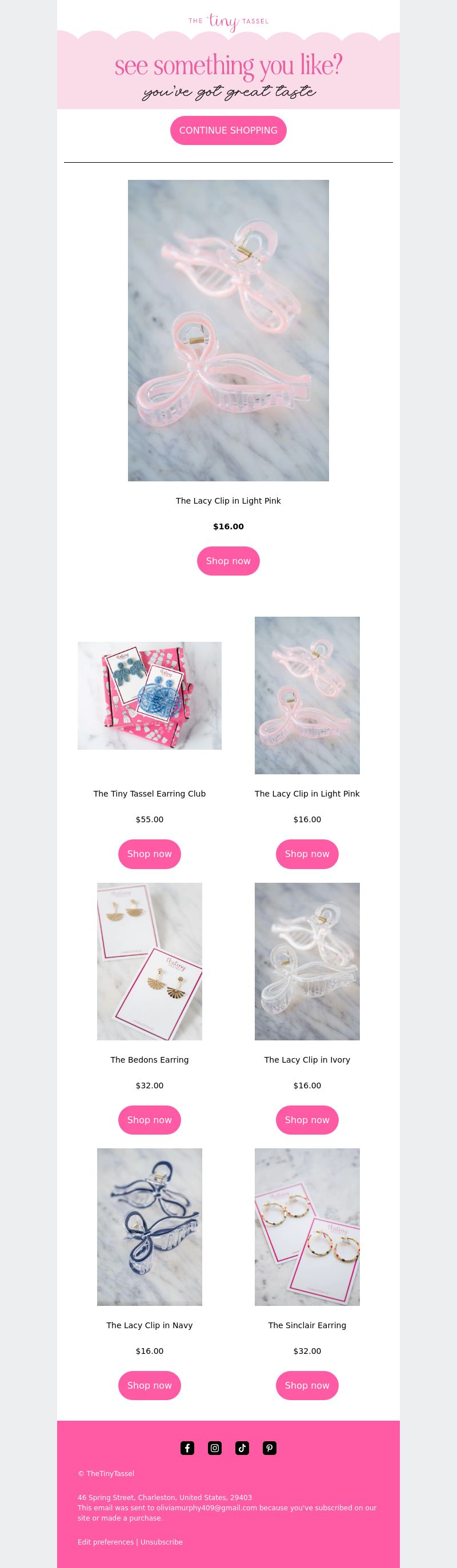The width and height of the screenshot is (457, 1568).
Task: Open the Pinterest profile icon
Action: pos(269,1448)
